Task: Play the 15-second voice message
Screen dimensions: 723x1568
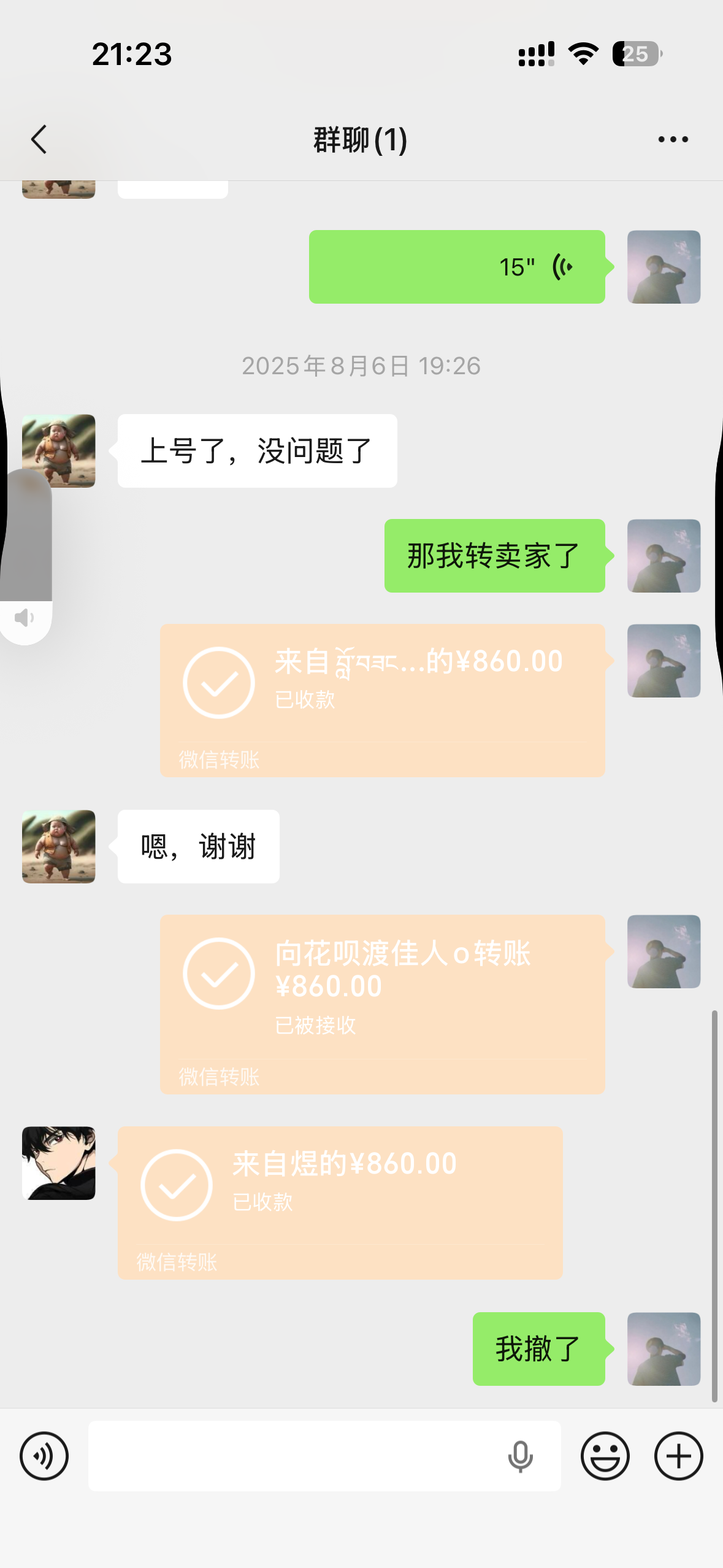Action: [x=457, y=267]
